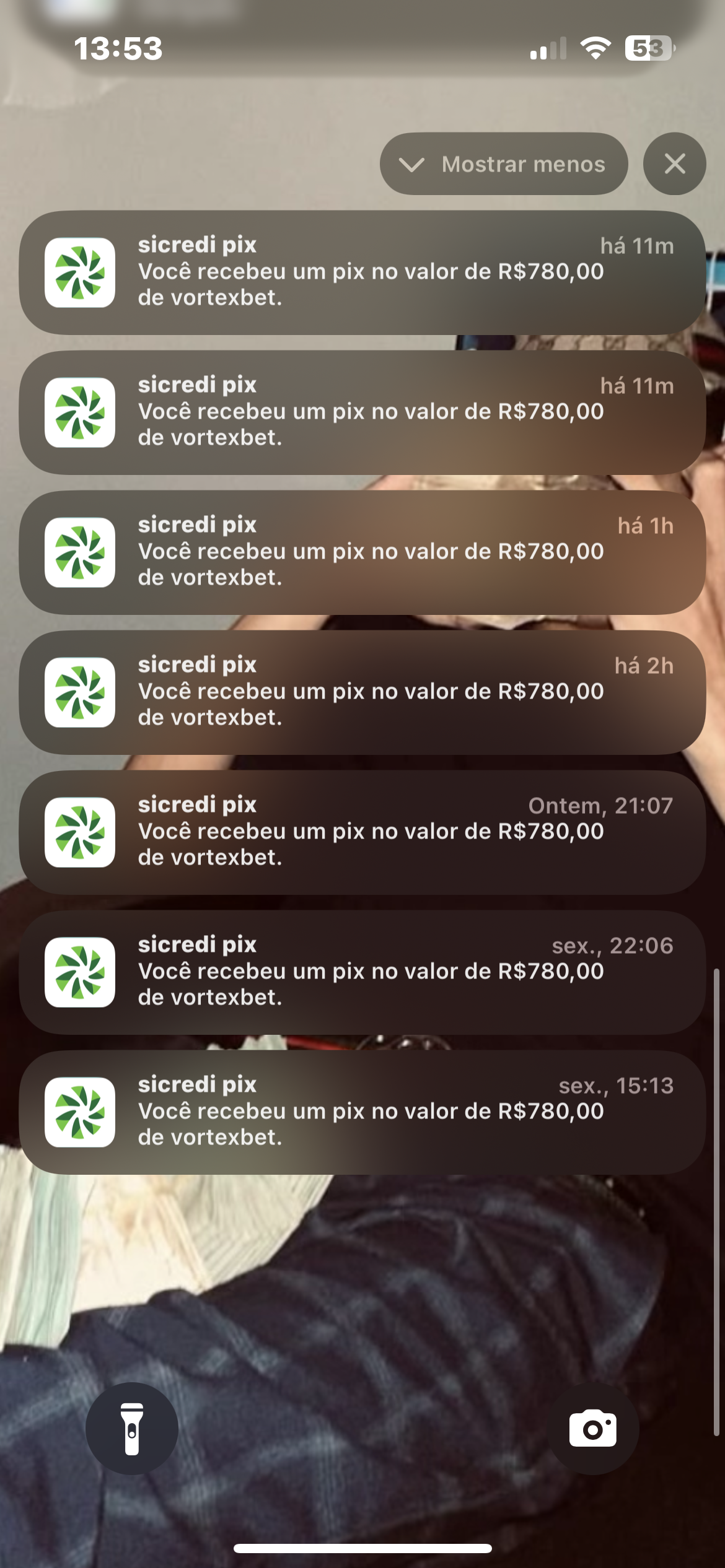The image size is (725, 1568).
Task: Dismiss the notification stack with the X button
Action: pos(674,164)
